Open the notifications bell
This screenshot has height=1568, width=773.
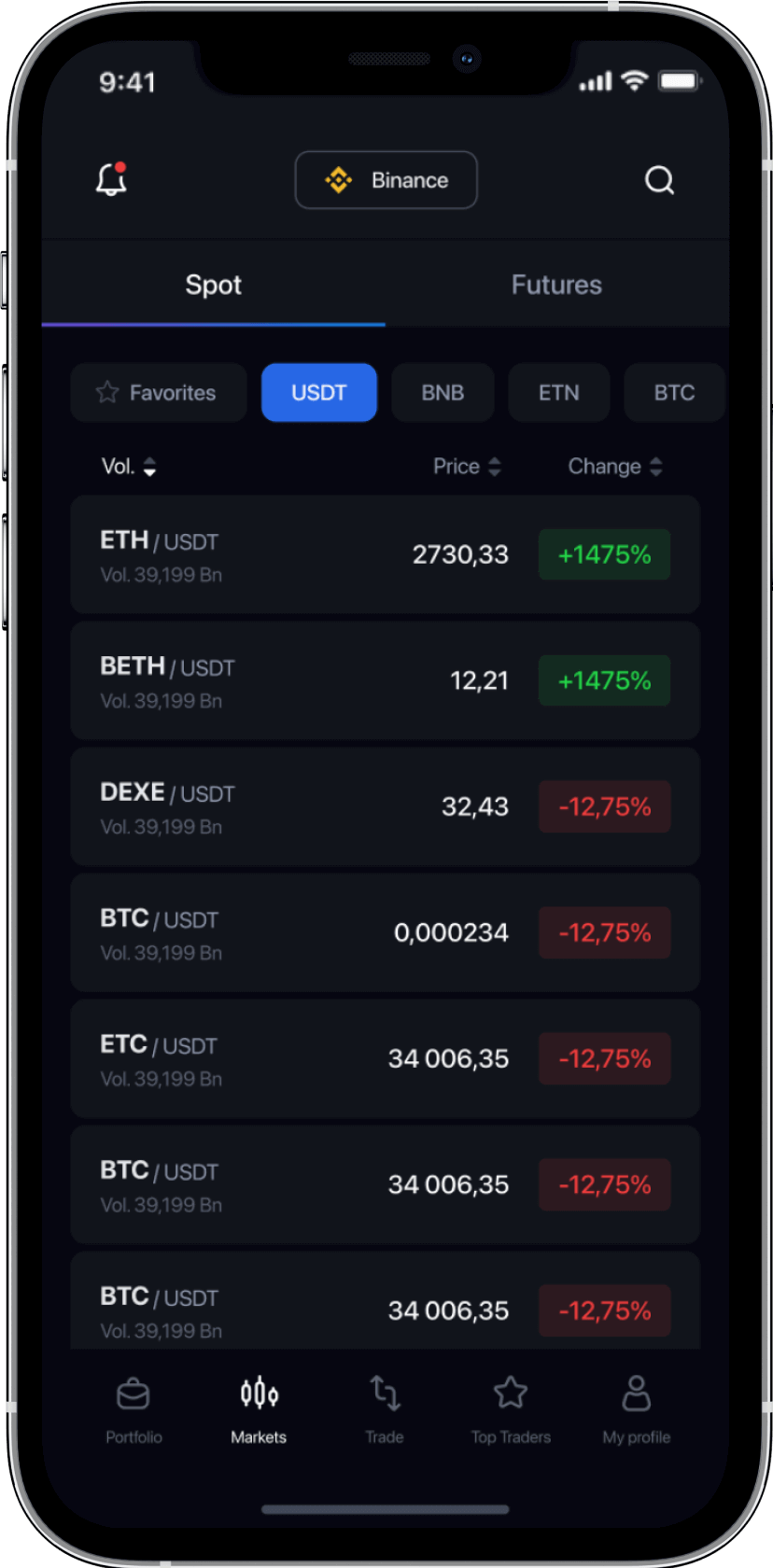(x=111, y=179)
